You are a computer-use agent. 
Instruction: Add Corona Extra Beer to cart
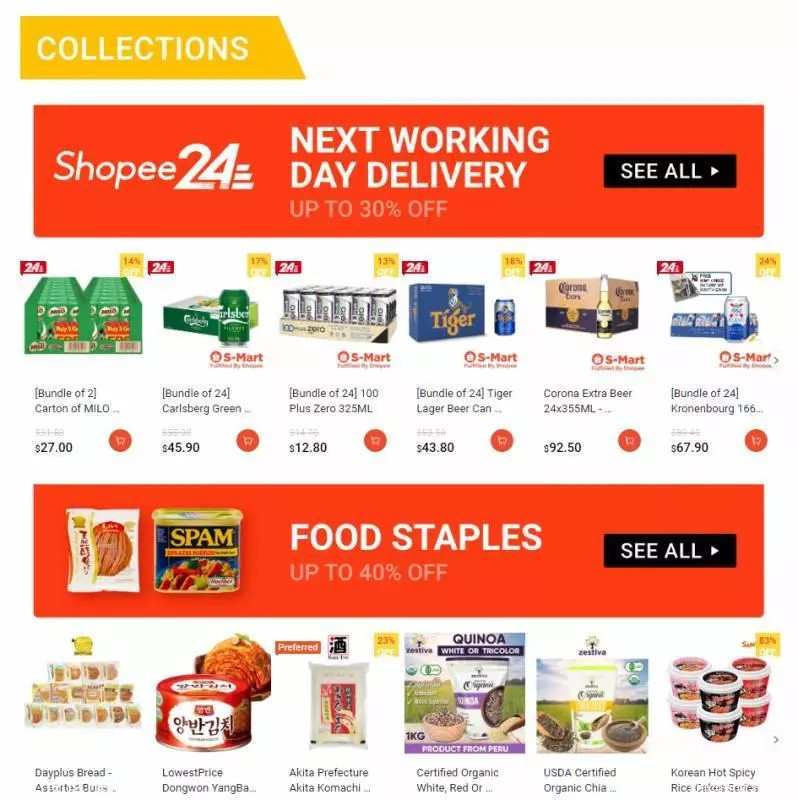[x=629, y=440]
